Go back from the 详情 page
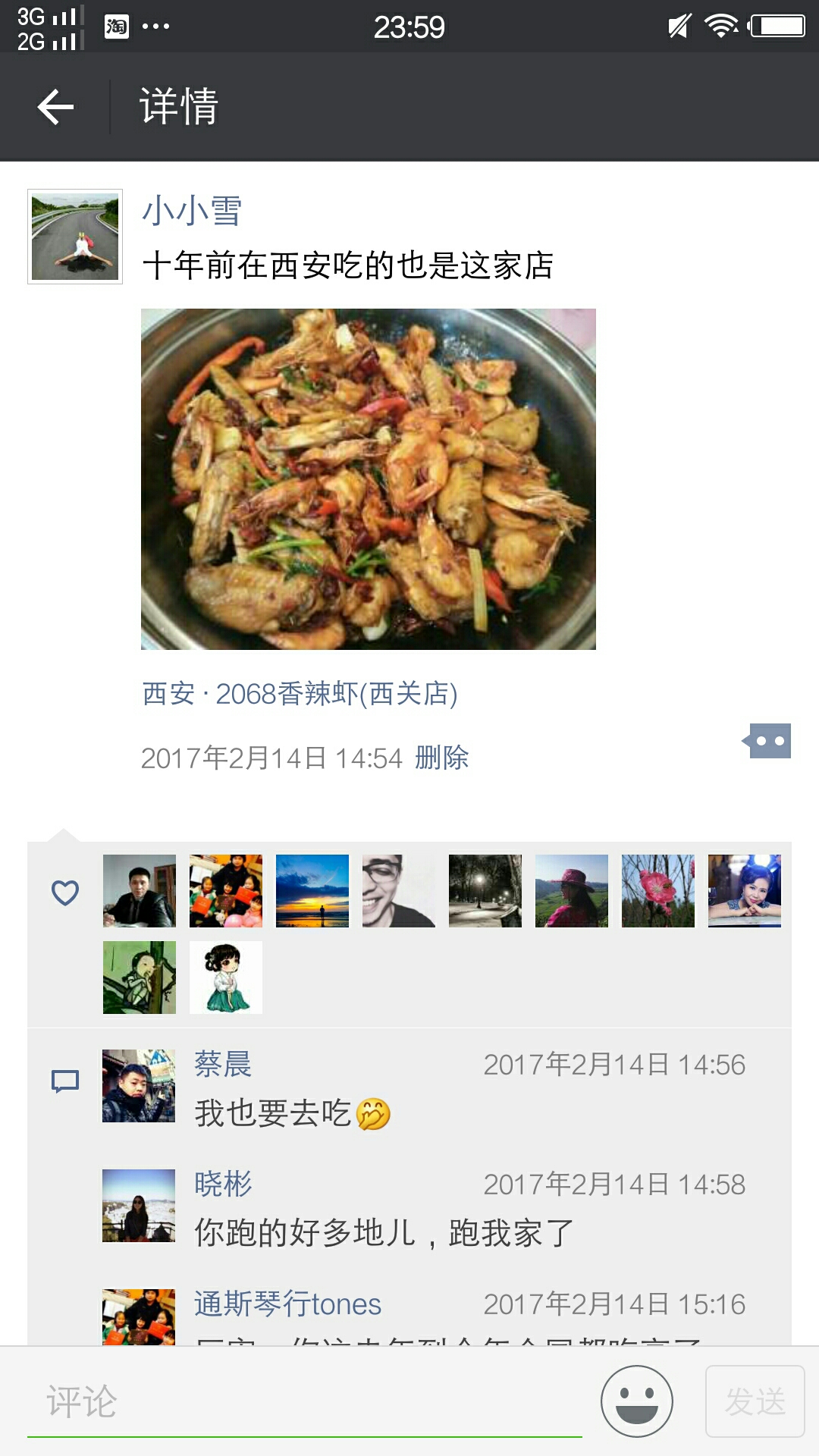This screenshot has height=1456, width=819. (x=55, y=106)
